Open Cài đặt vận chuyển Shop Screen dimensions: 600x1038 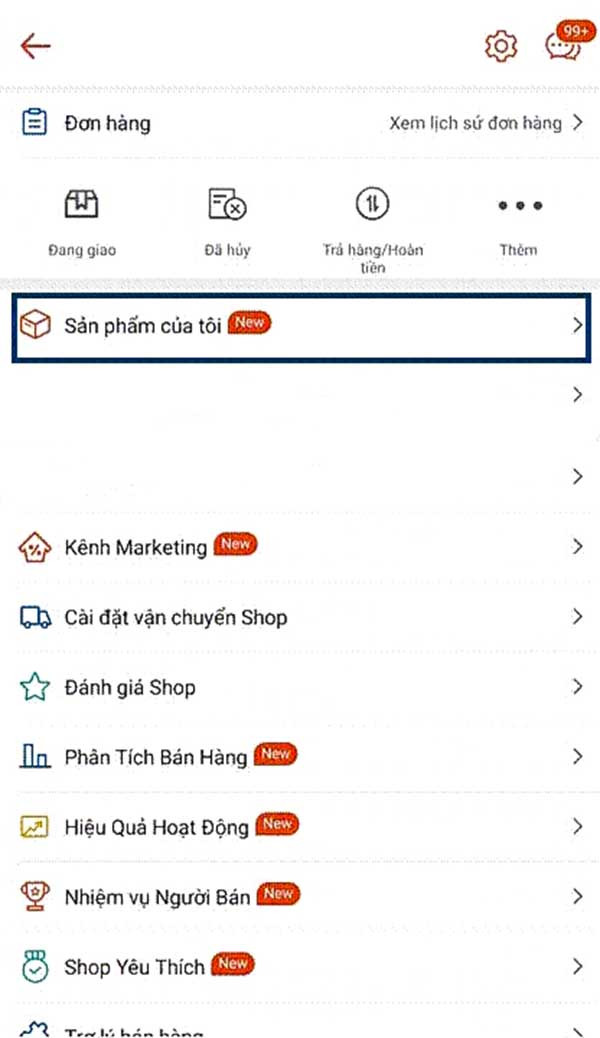tap(301, 617)
